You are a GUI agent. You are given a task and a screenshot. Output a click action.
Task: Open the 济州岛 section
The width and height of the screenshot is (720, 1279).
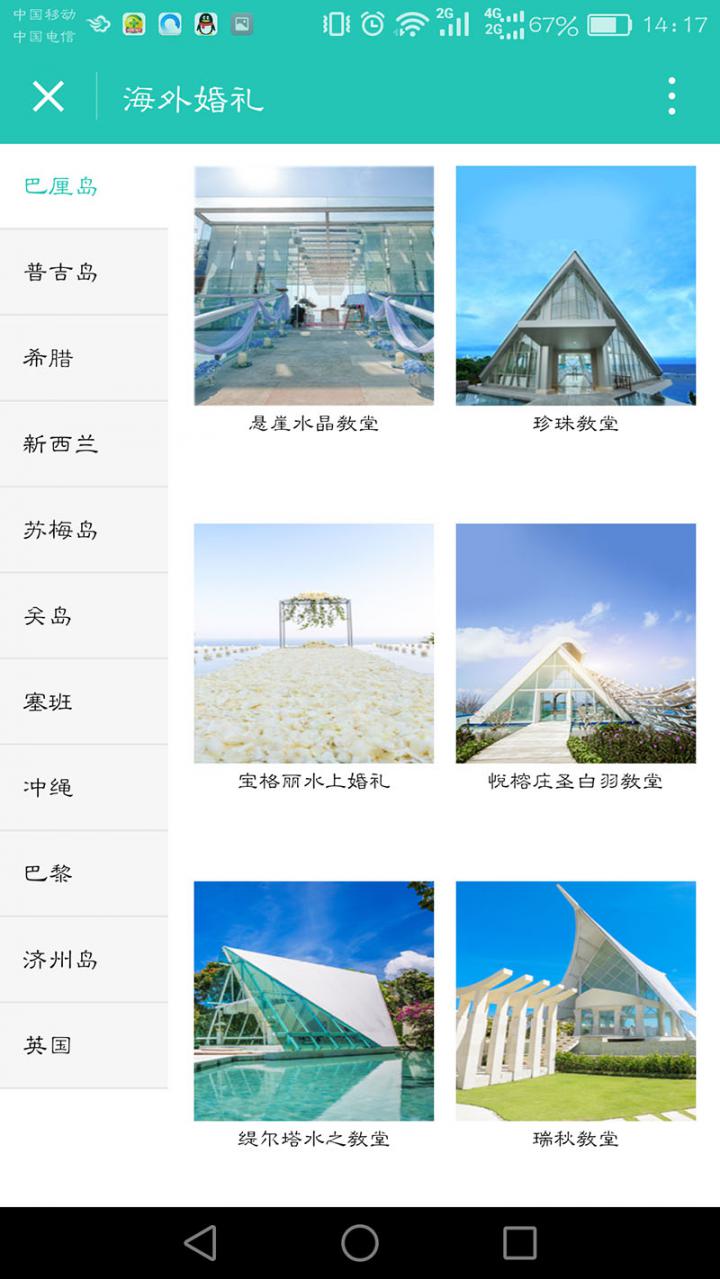(60, 959)
